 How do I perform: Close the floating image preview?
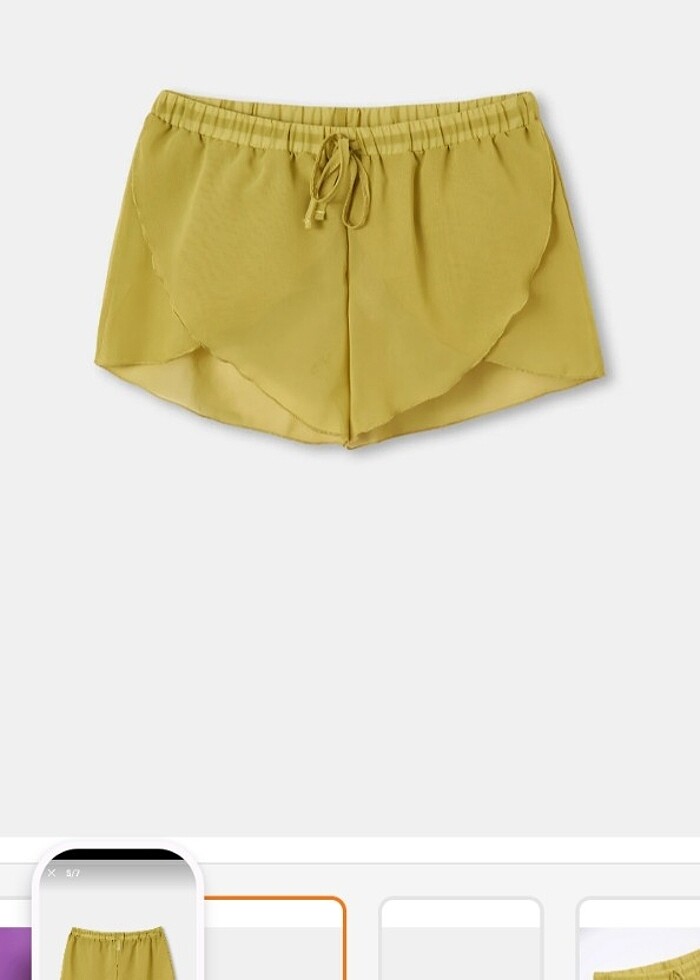[x=52, y=873]
